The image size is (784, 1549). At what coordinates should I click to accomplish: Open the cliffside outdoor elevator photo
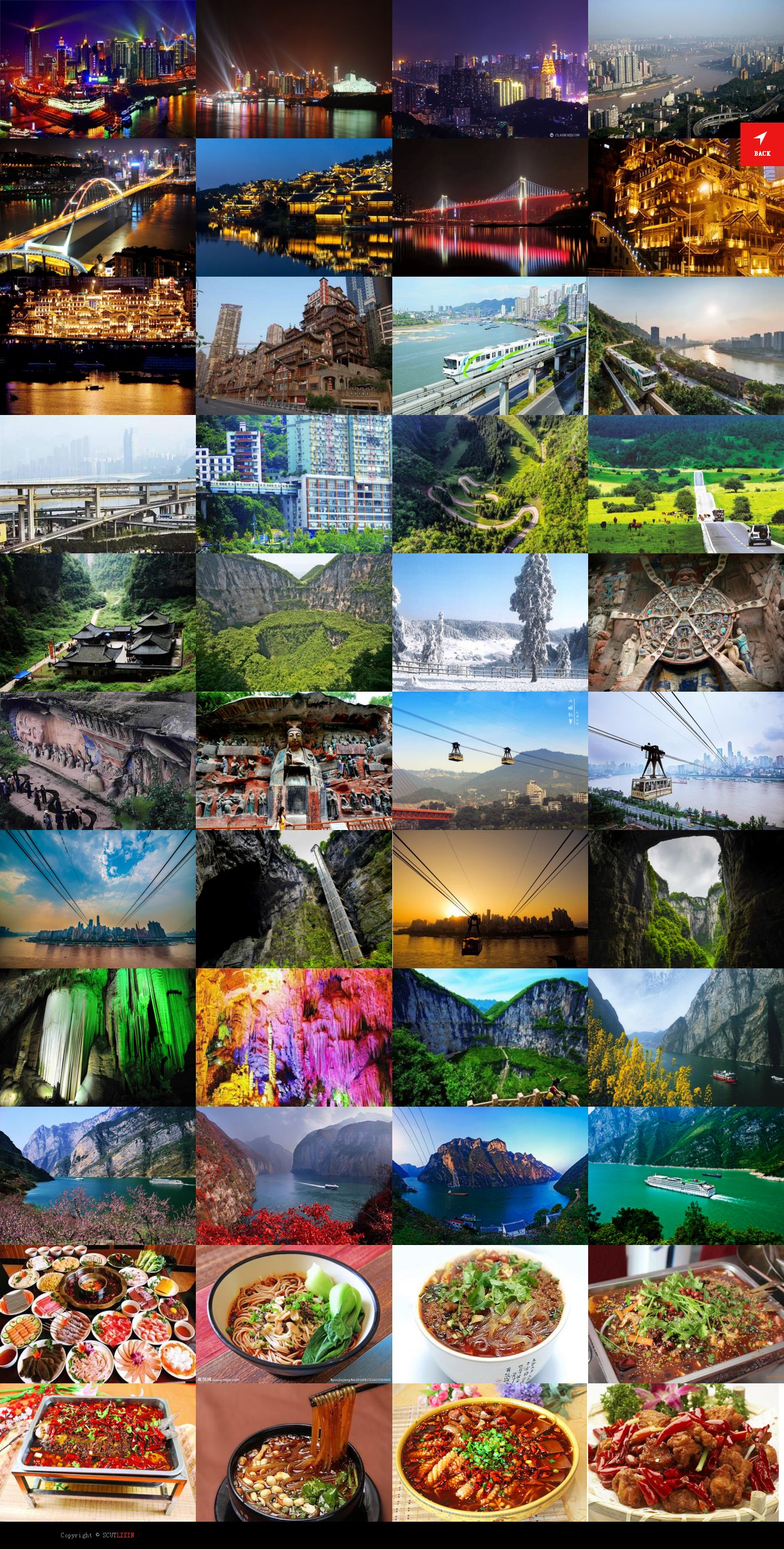[x=293, y=899]
